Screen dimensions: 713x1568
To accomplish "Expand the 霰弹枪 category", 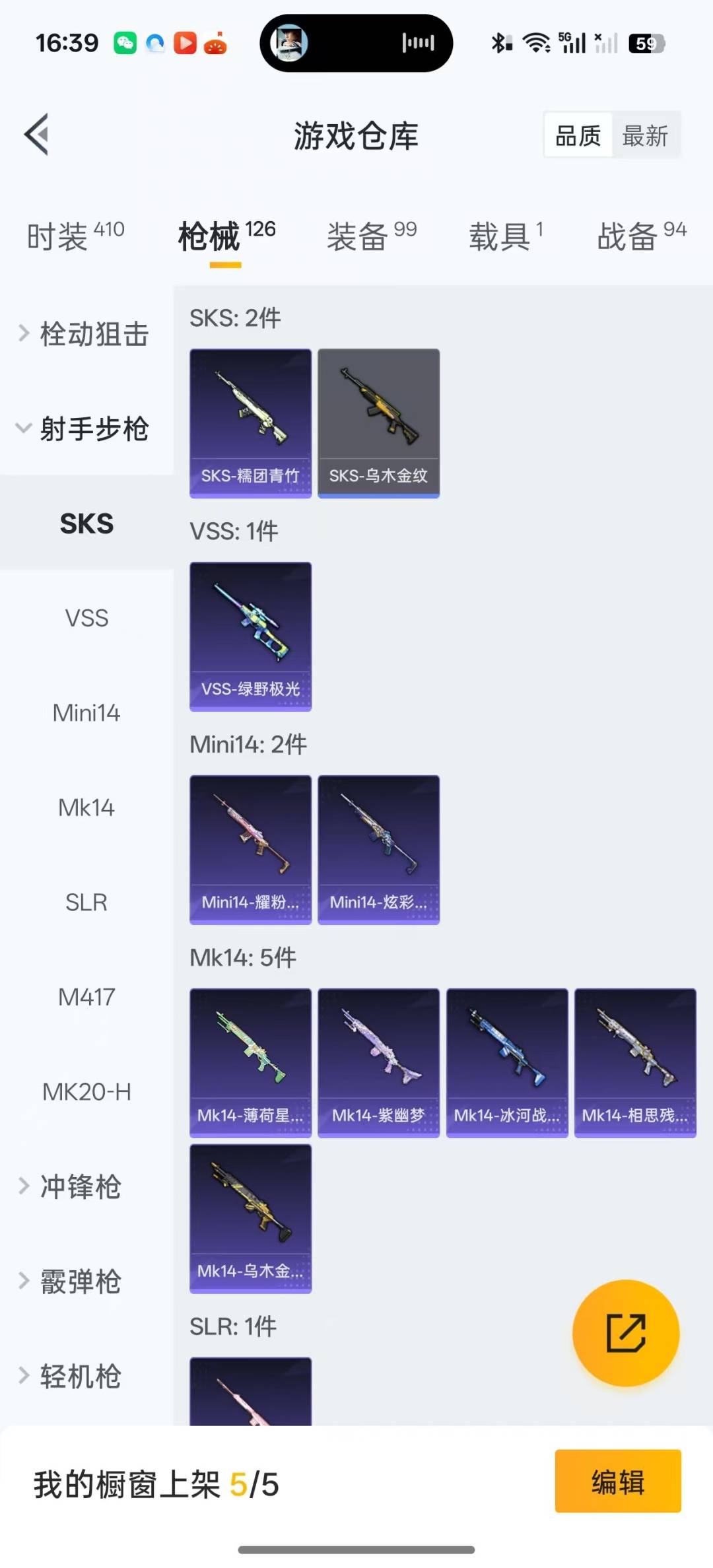I will [x=79, y=1281].
